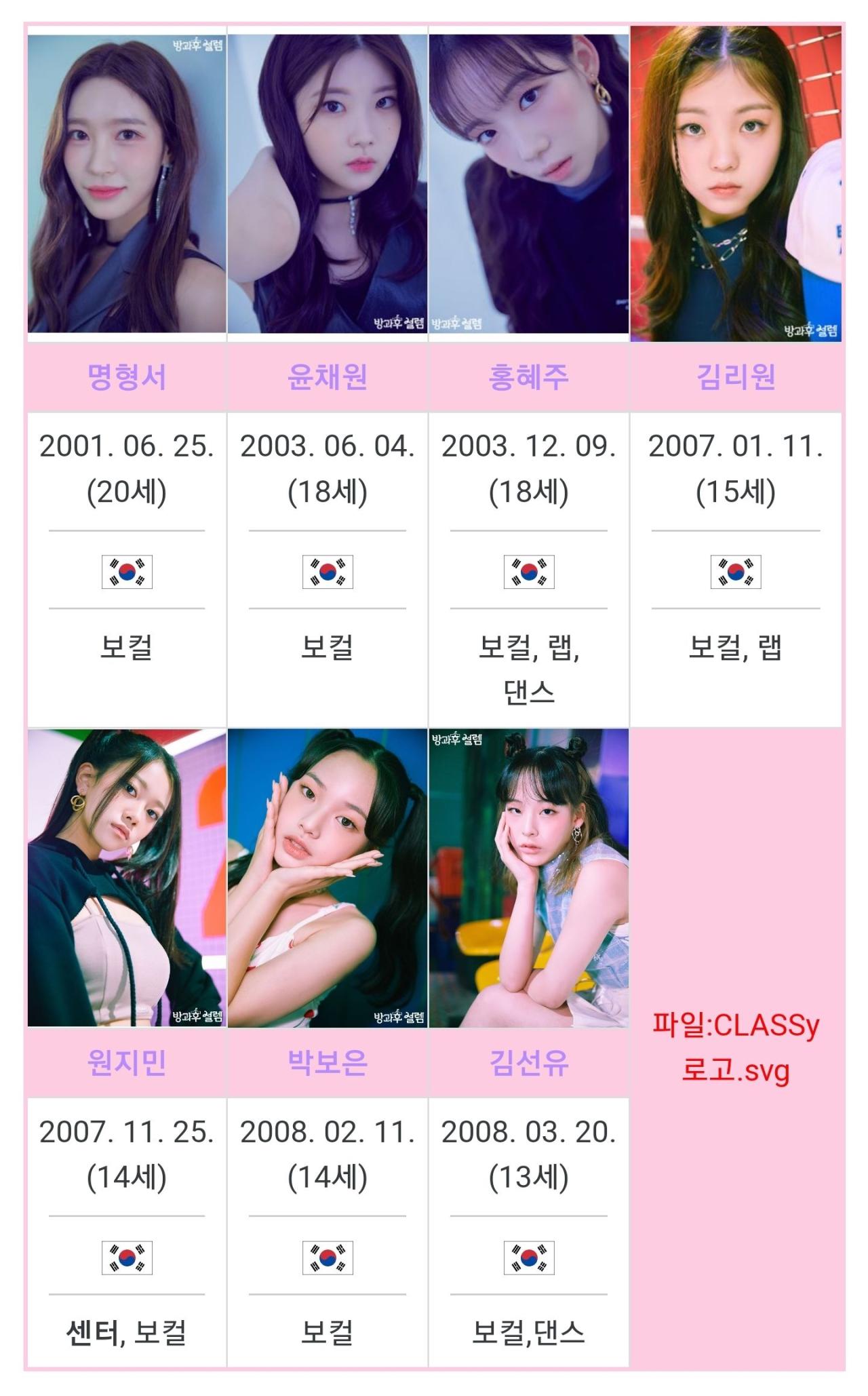
Task: View 박보은's profile photo
Action: [x=328, y=878]
